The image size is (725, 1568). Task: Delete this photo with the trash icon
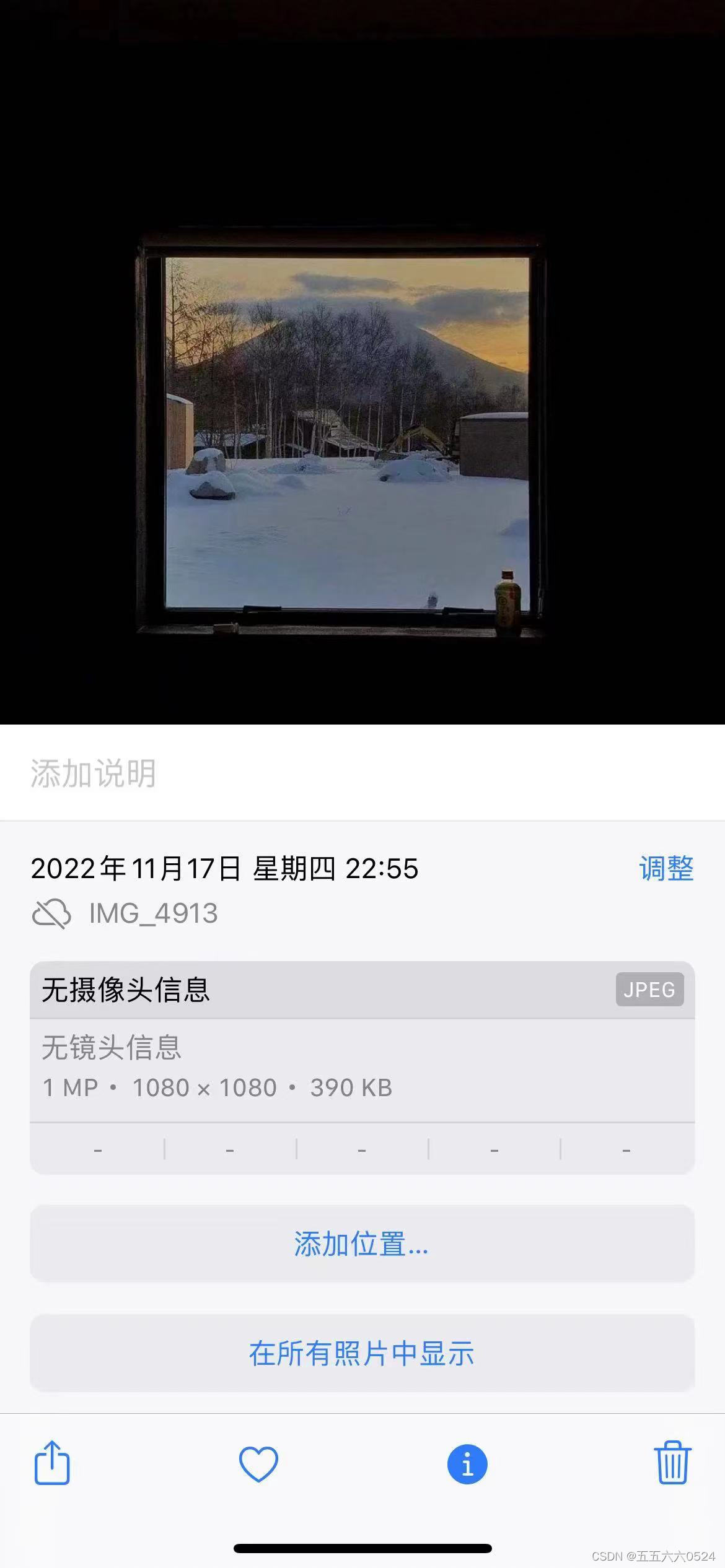(672, 1463)
